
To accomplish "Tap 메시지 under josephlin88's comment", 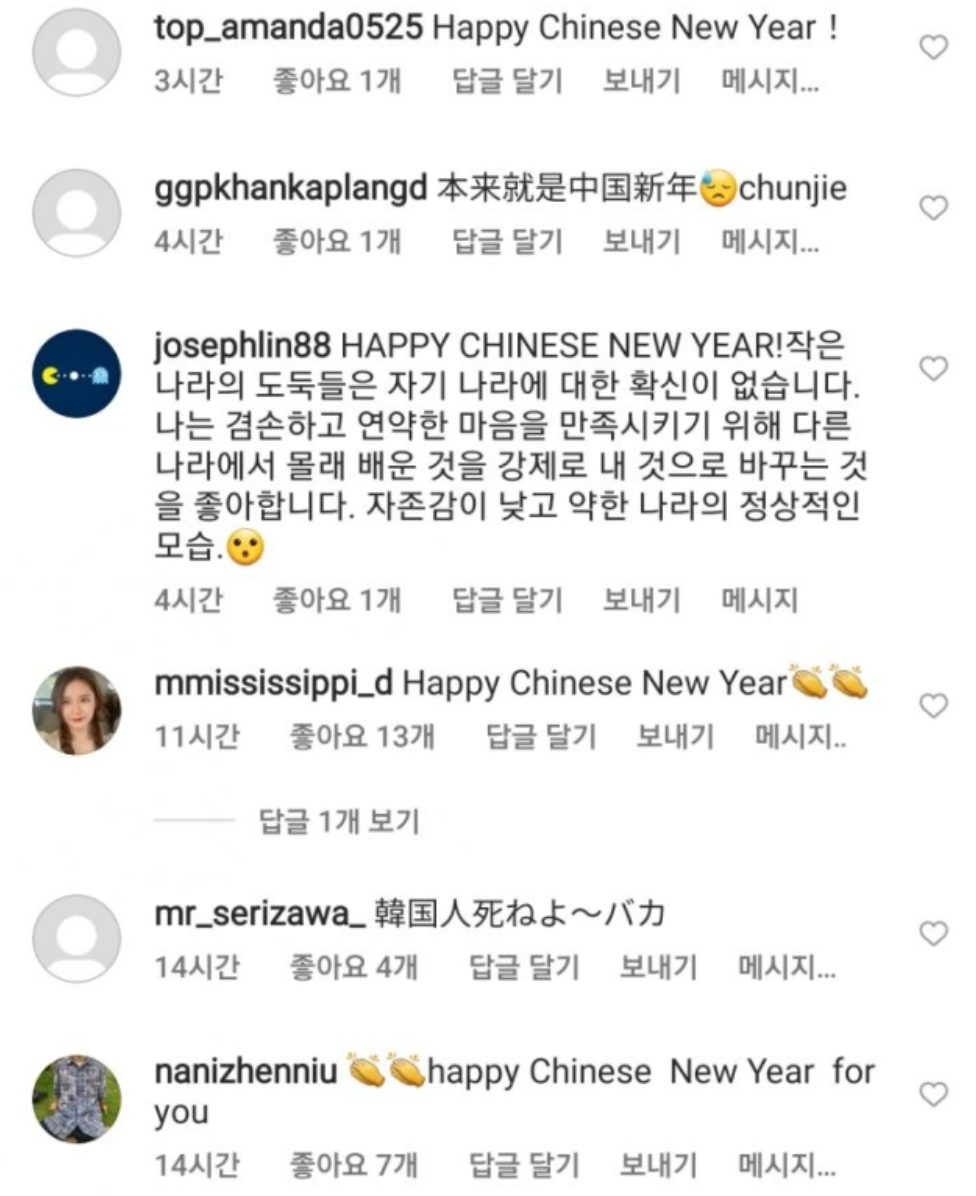I will tap(759, 600).
